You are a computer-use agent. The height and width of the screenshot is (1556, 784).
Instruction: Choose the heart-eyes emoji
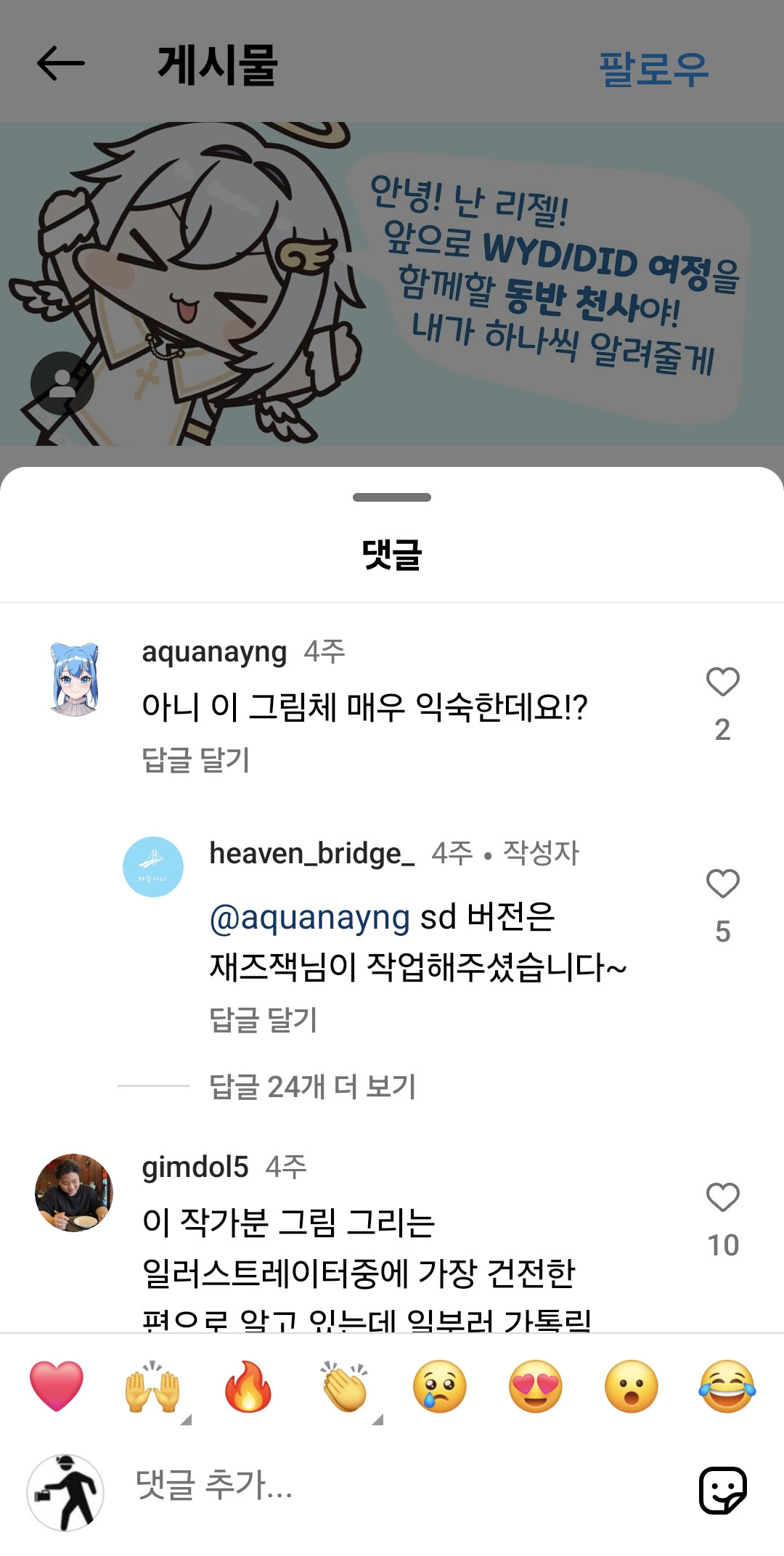[536, 1386]
